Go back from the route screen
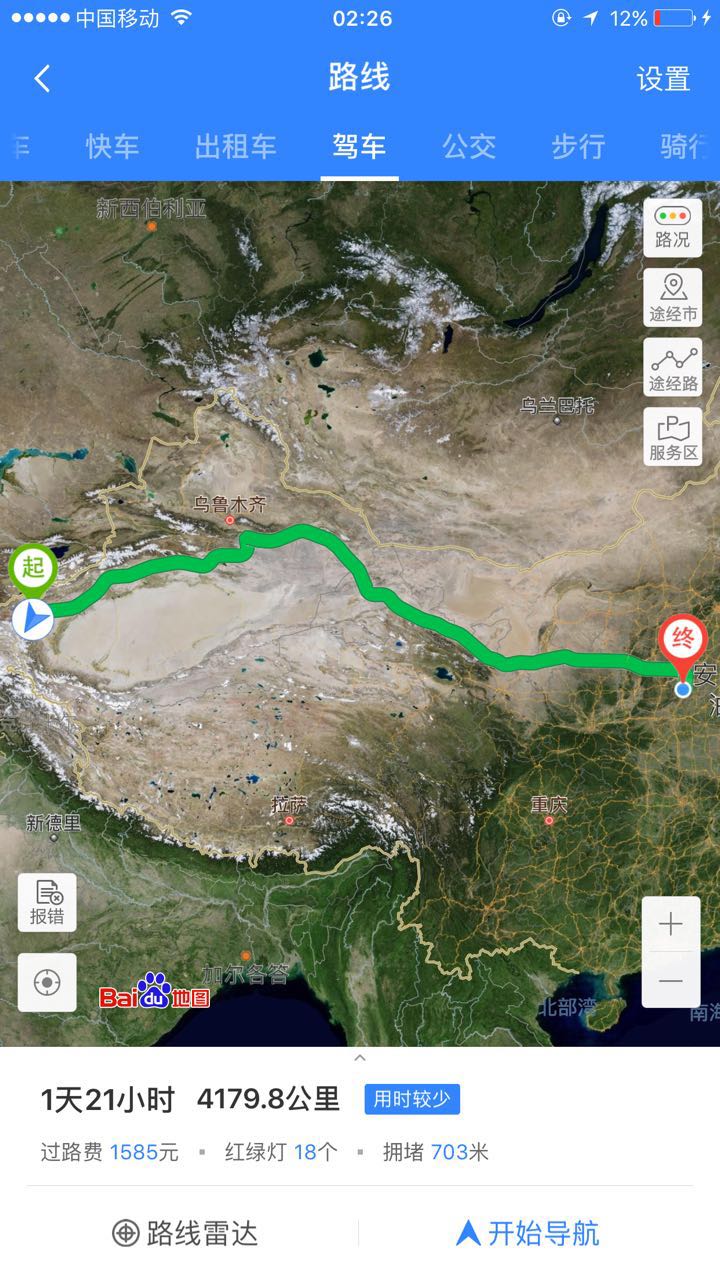 click(x=42, y=78)
